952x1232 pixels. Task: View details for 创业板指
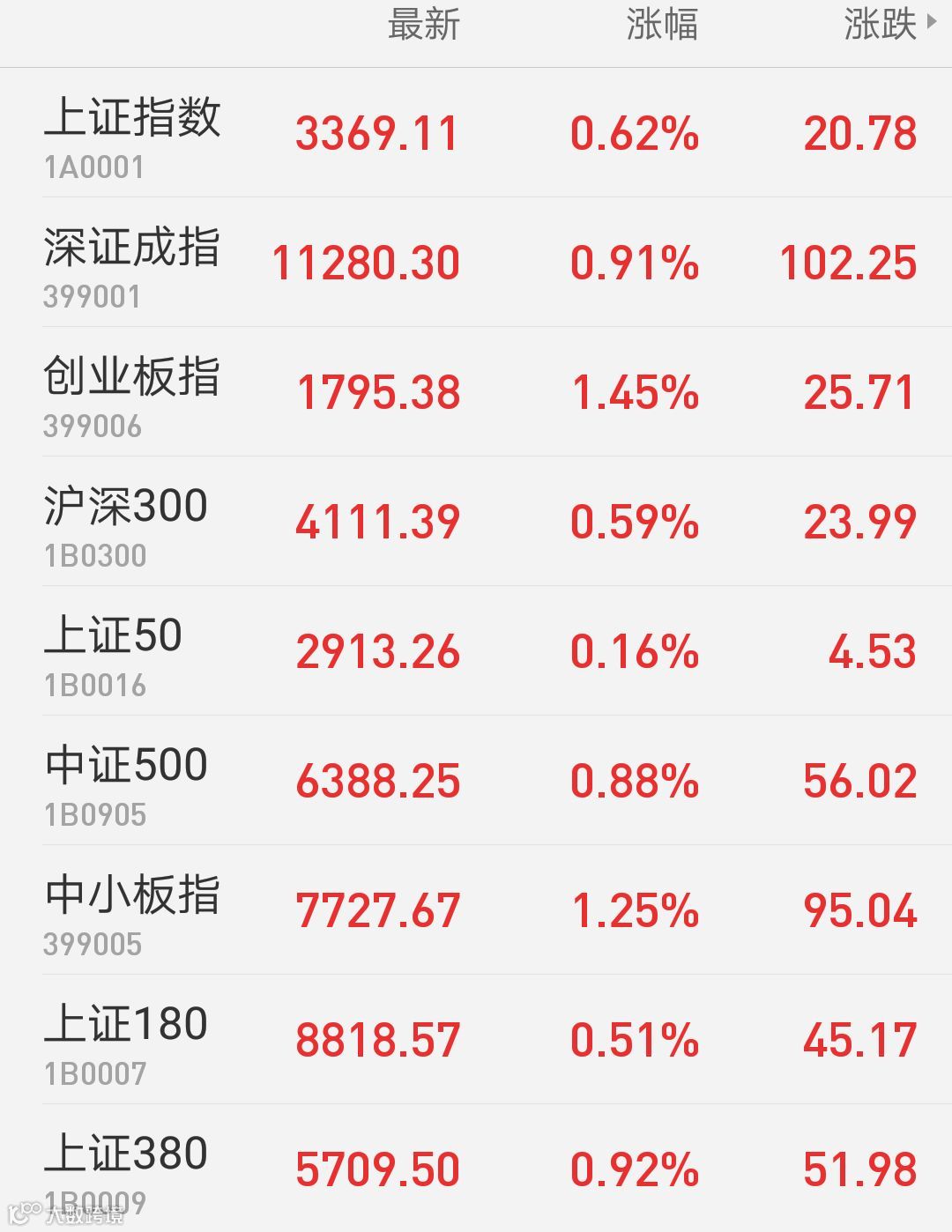point(476,392)
